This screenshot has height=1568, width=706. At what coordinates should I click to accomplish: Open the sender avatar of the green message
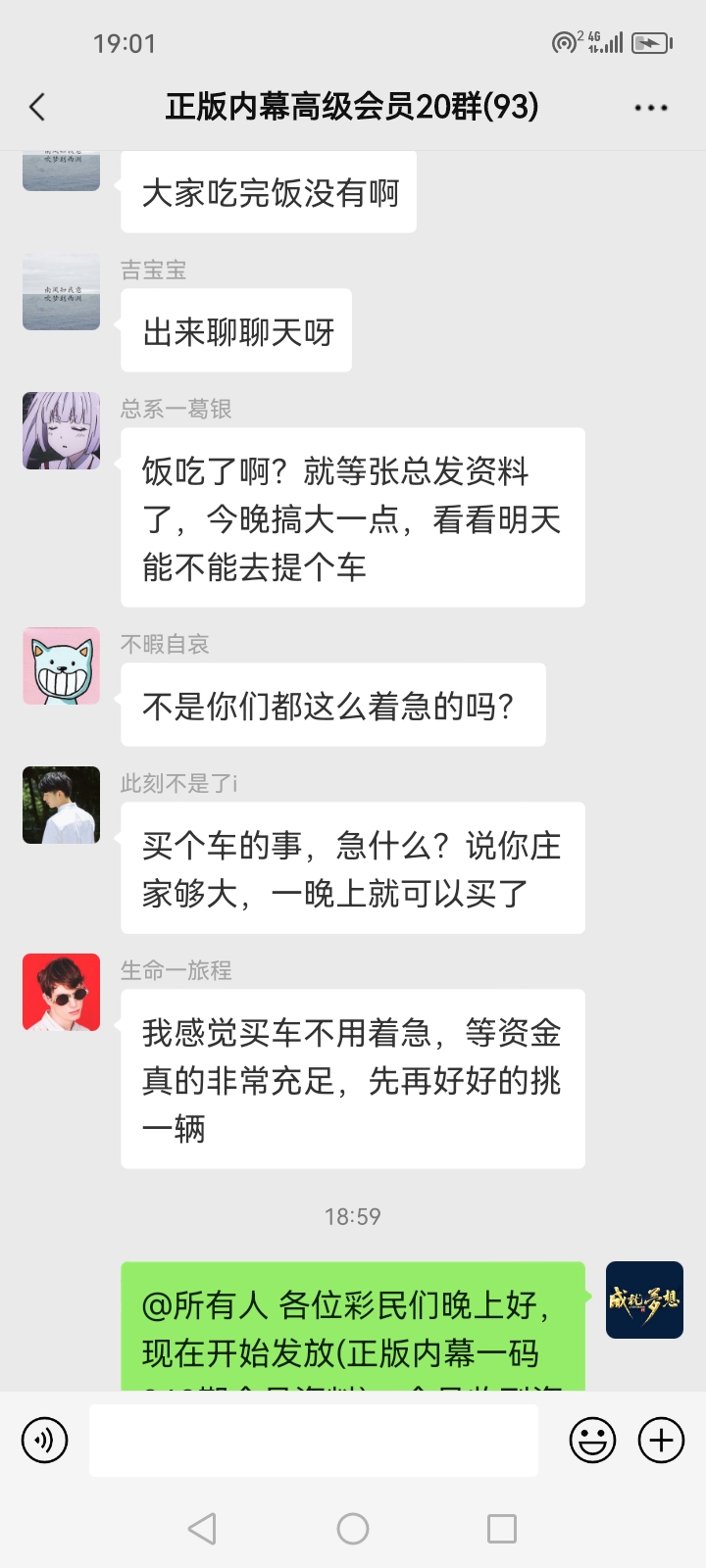coord(644,1300)
